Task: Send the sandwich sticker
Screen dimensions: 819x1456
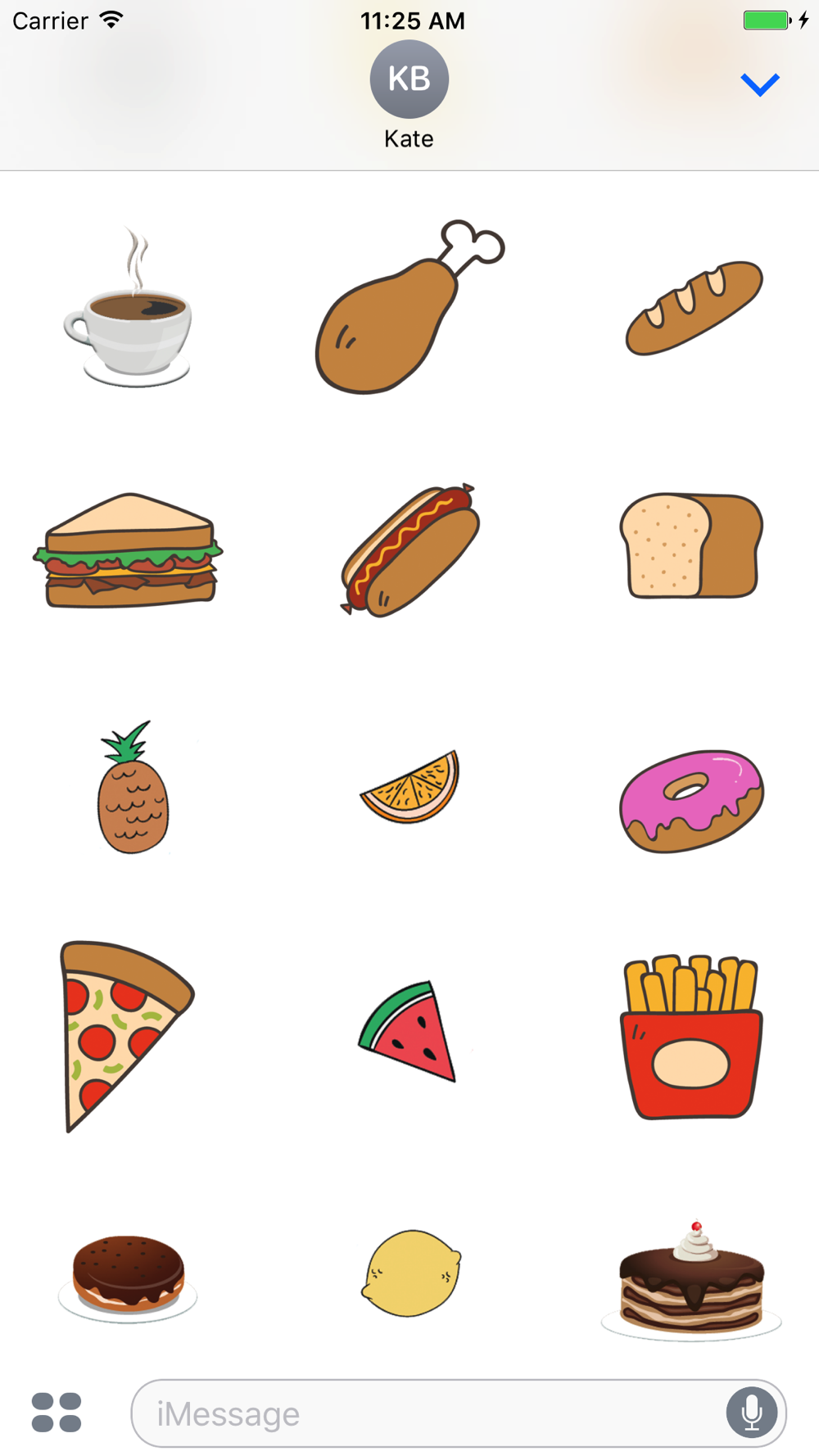Action: coord(129,550)
